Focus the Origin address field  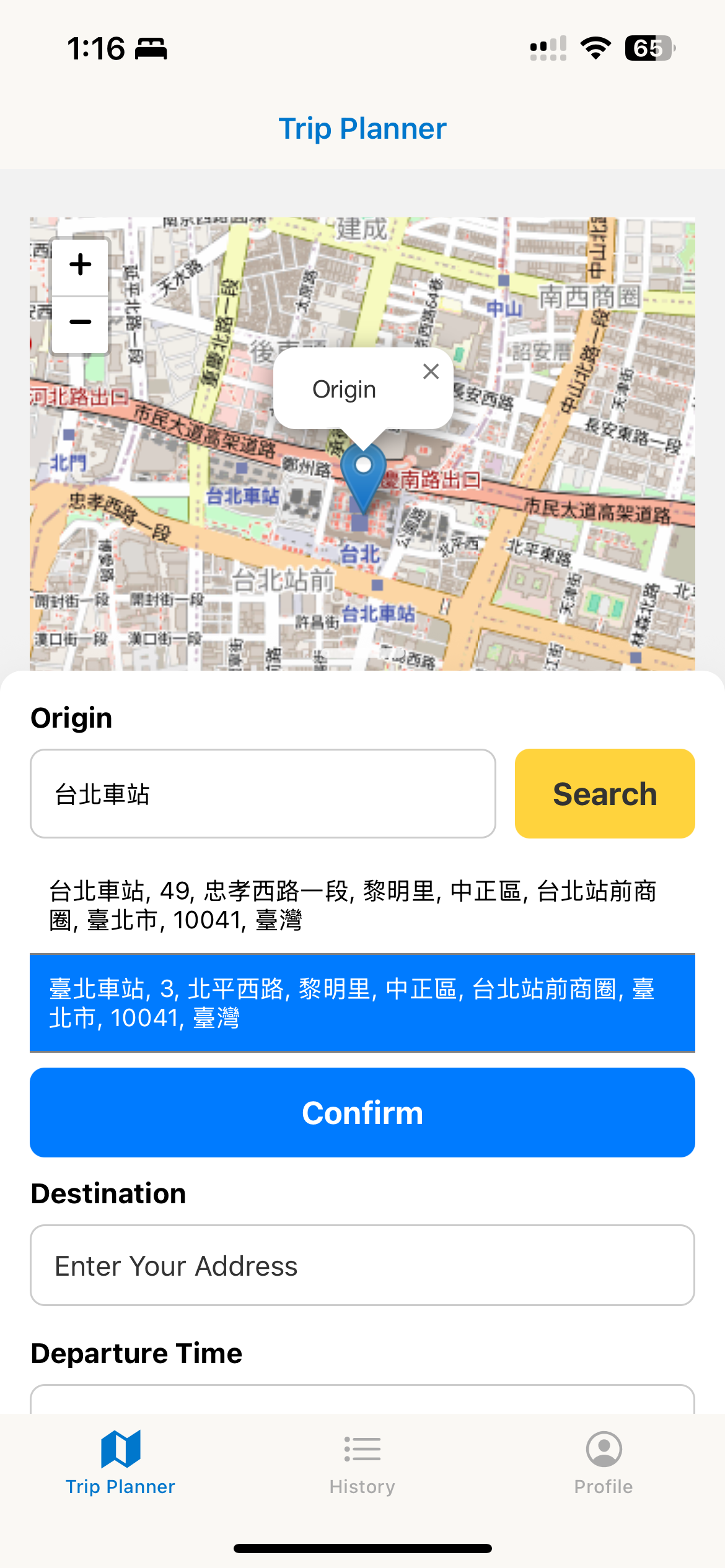point(263,794)
